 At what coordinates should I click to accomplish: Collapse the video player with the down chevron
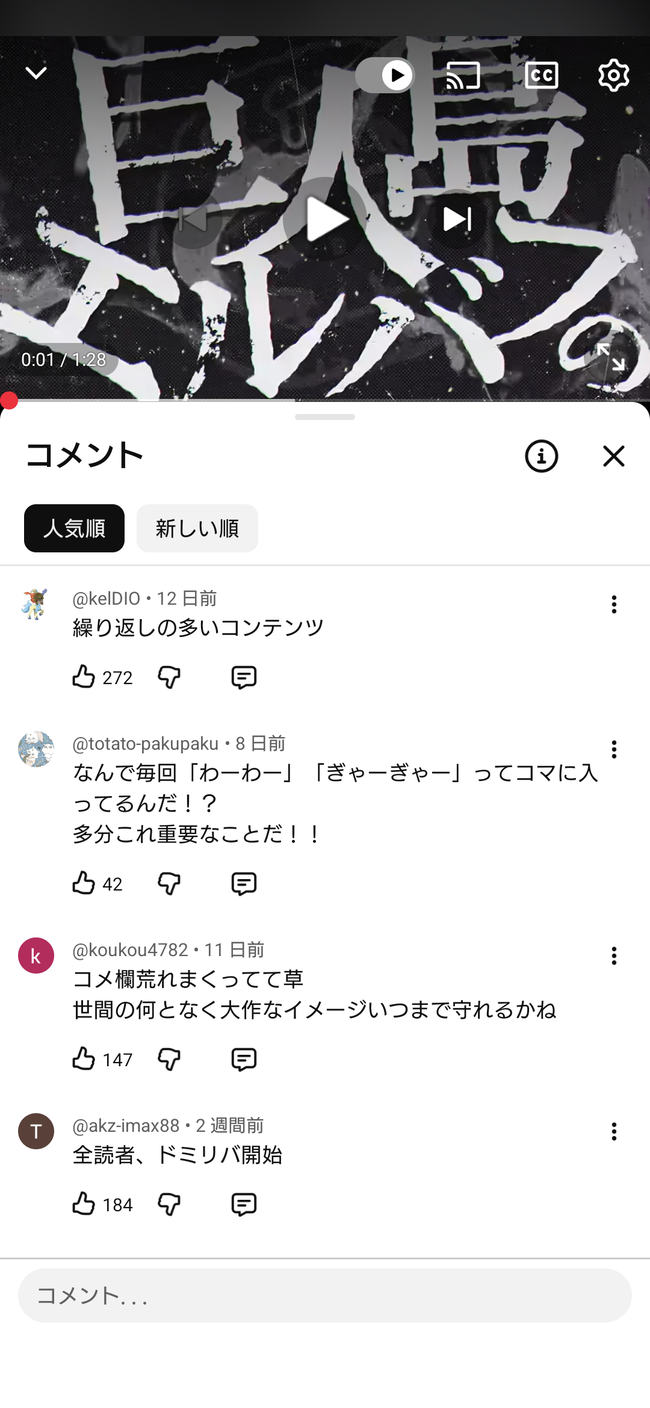click(36, 74)
